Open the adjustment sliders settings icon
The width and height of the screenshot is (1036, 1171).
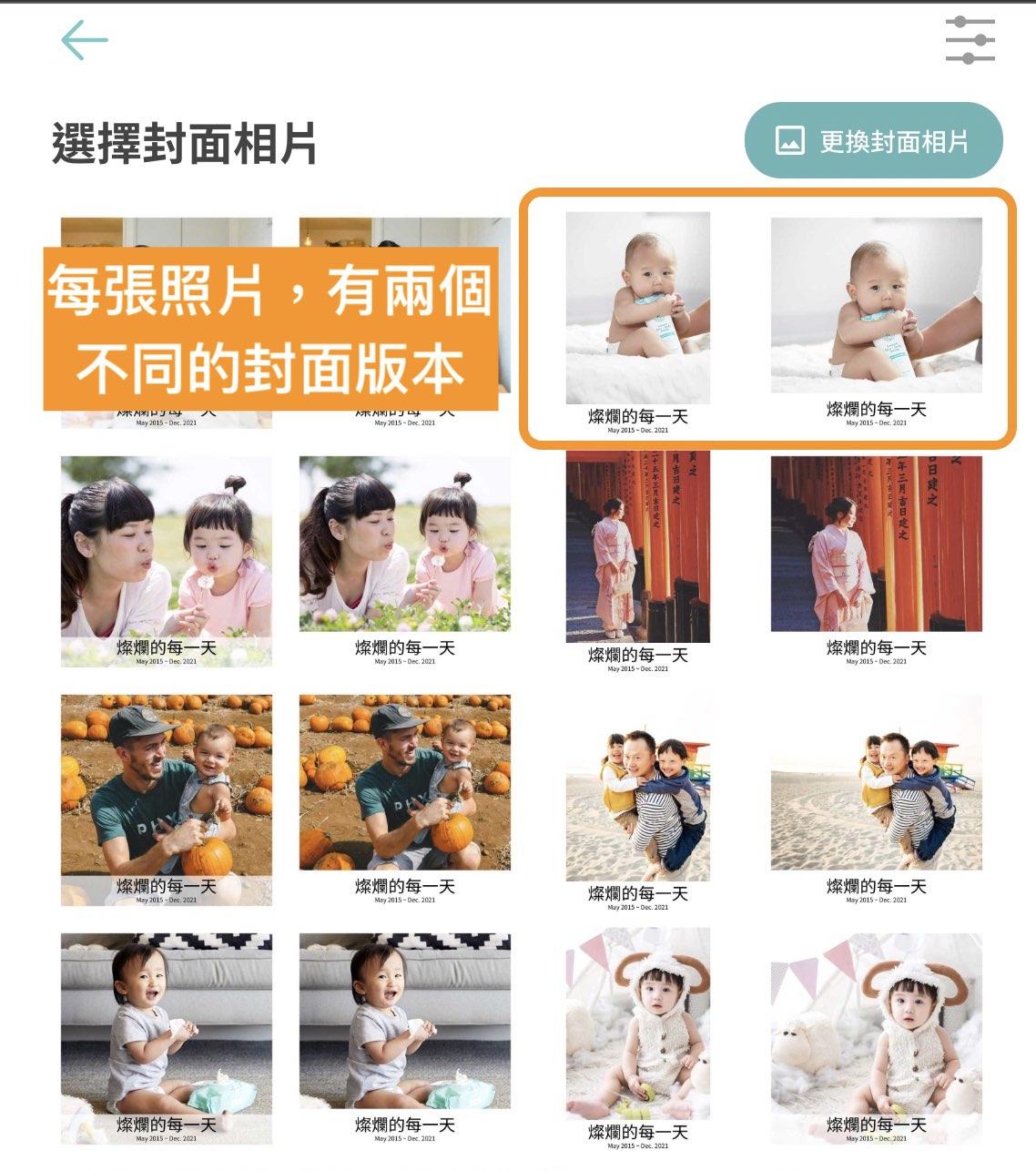(x=970, y=41)
